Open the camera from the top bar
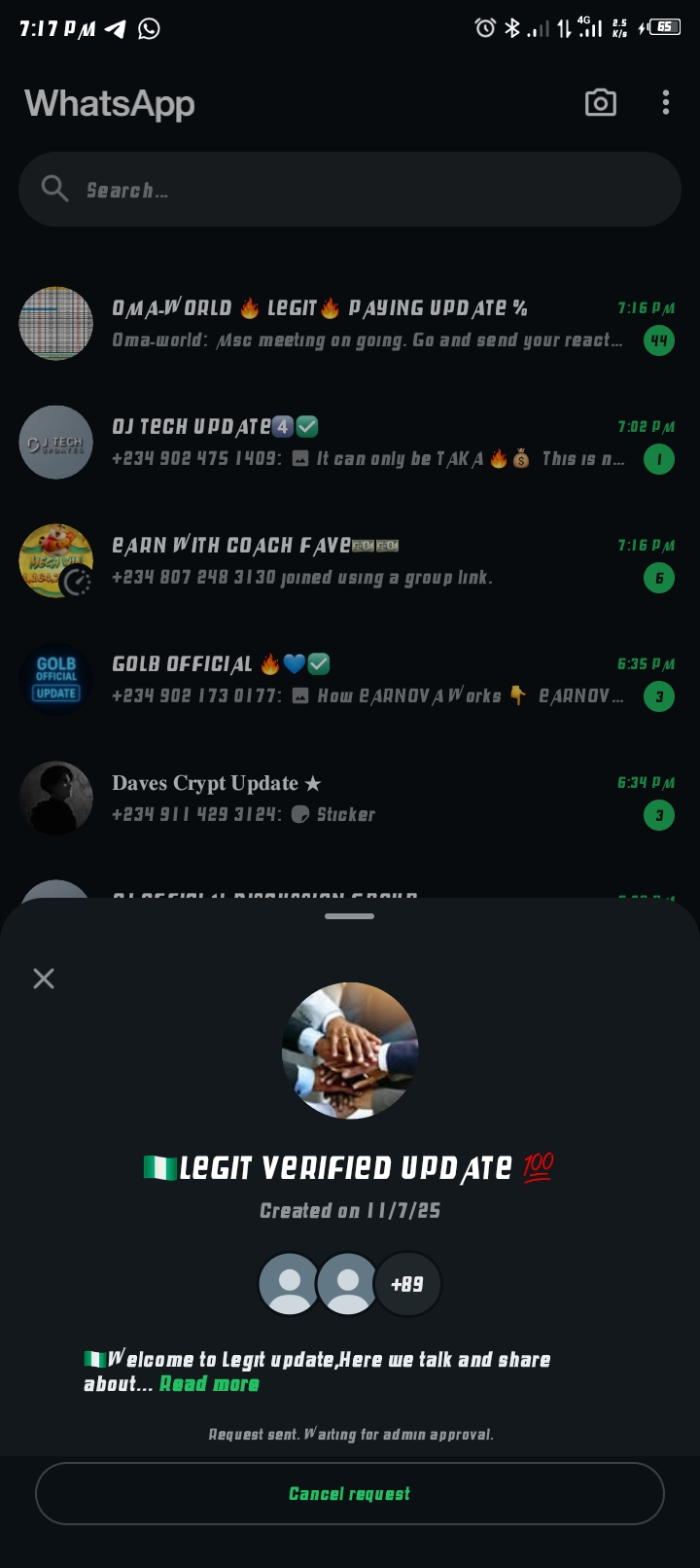 pos(600,103)
